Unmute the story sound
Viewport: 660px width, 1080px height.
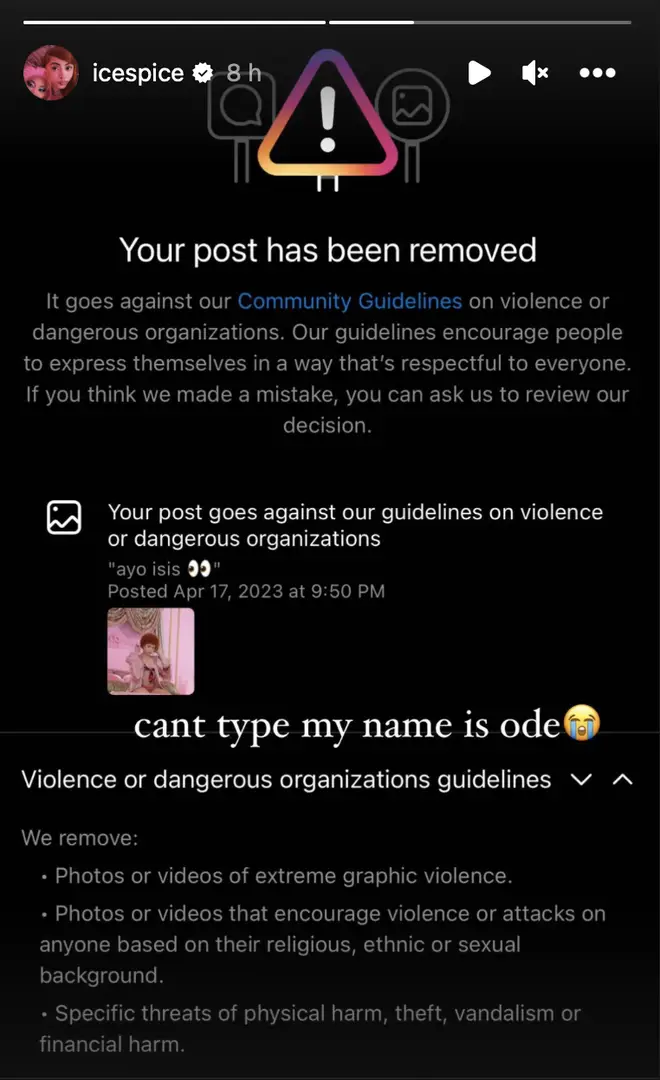[535, 72]
